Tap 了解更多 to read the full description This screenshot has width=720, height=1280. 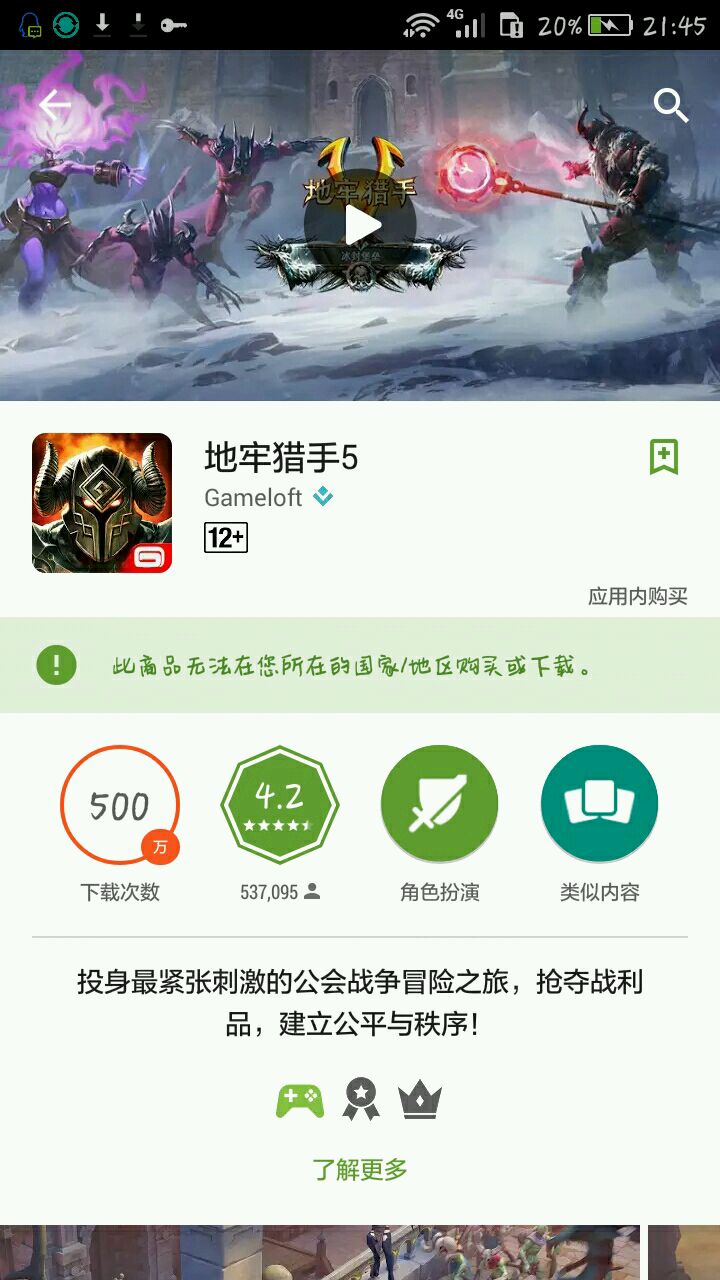tap(360, 1168)
